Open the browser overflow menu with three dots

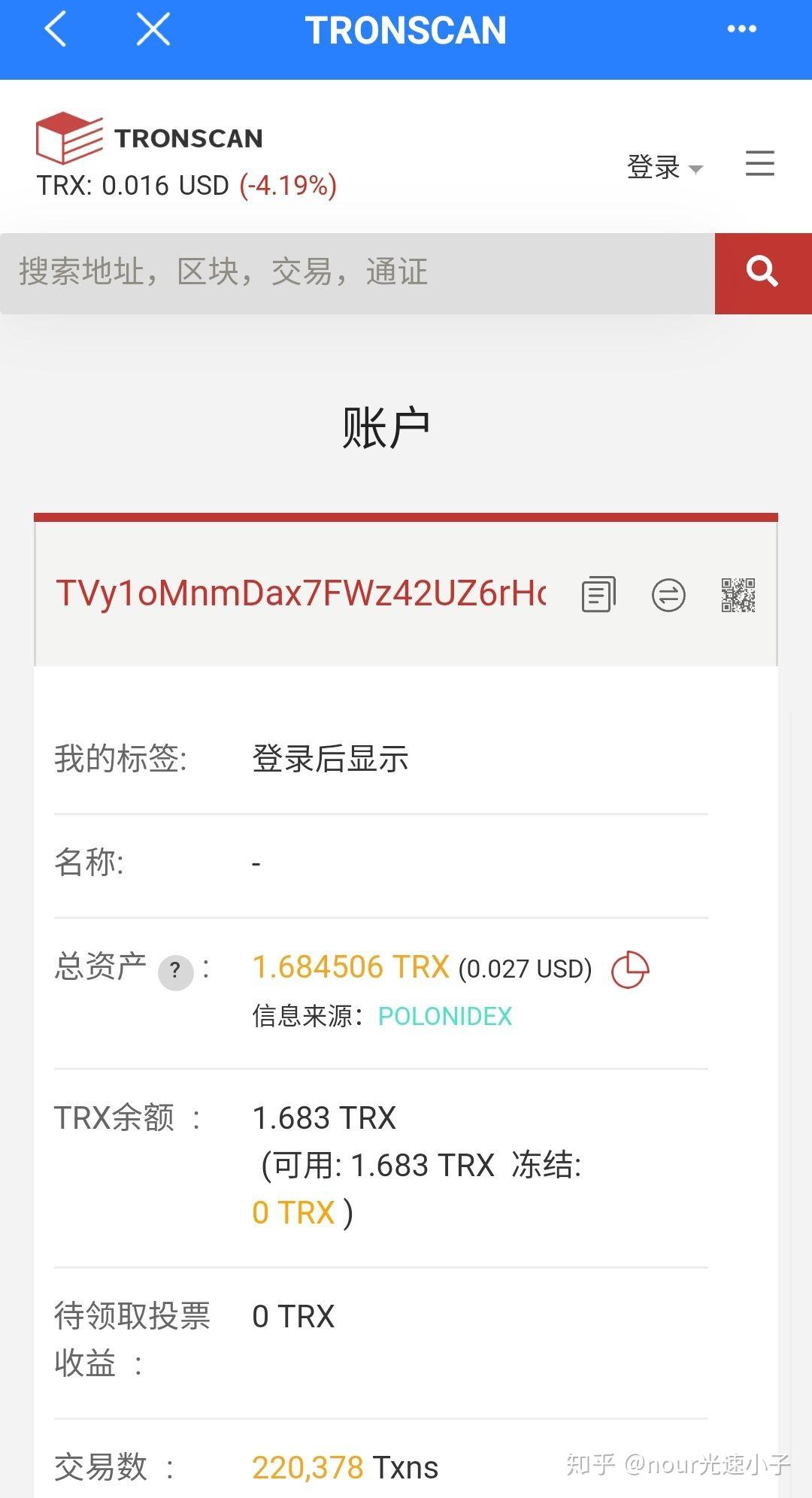pyautogui.click(x=741, y=29)
